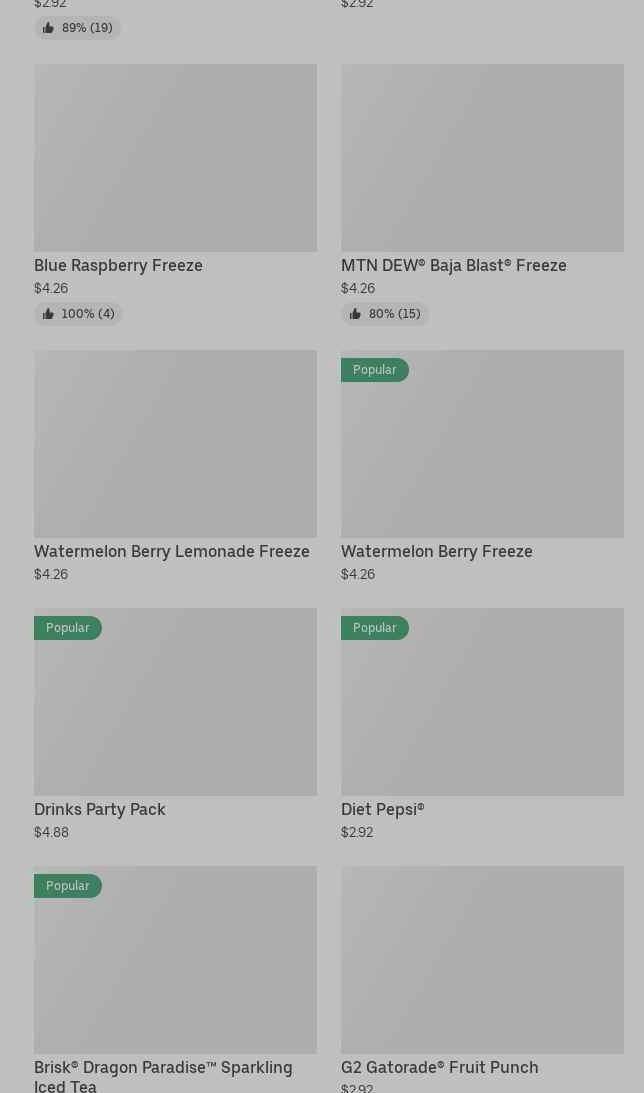The width and height of the screenshot is (644, 1093).
Task: Open the Blue Raspberry Freeze item
Action: pyautogui.click(x=175, y=194)
